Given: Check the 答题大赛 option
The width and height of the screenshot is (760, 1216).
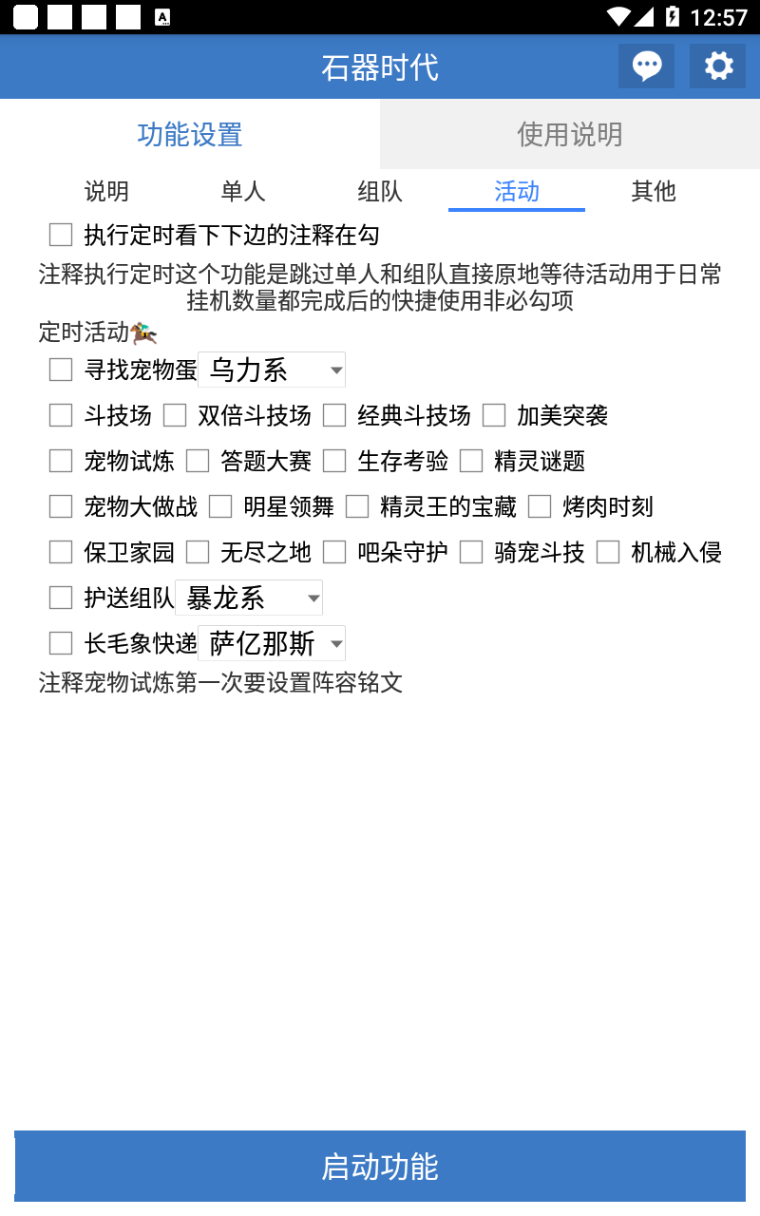Looking at the screenshot, I should (198, 461).
